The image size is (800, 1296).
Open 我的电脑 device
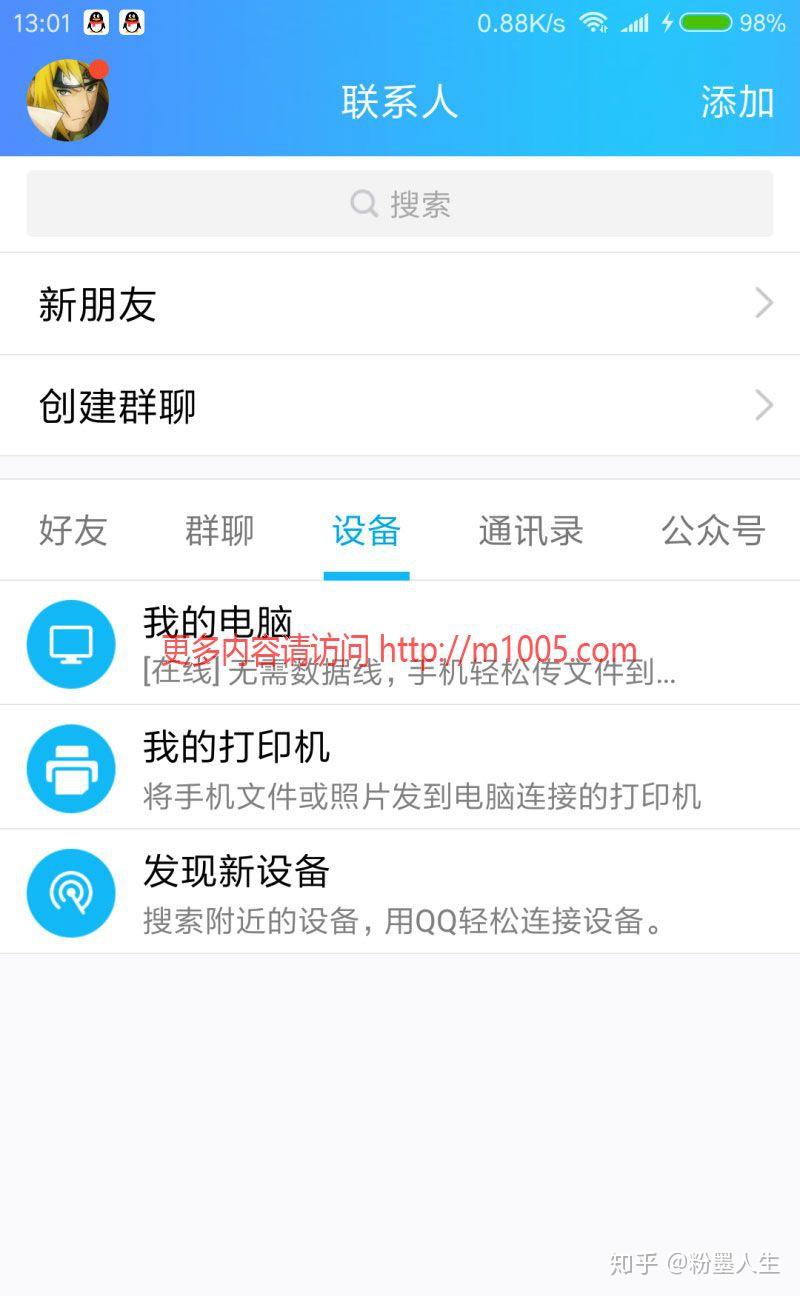[400, 644]
